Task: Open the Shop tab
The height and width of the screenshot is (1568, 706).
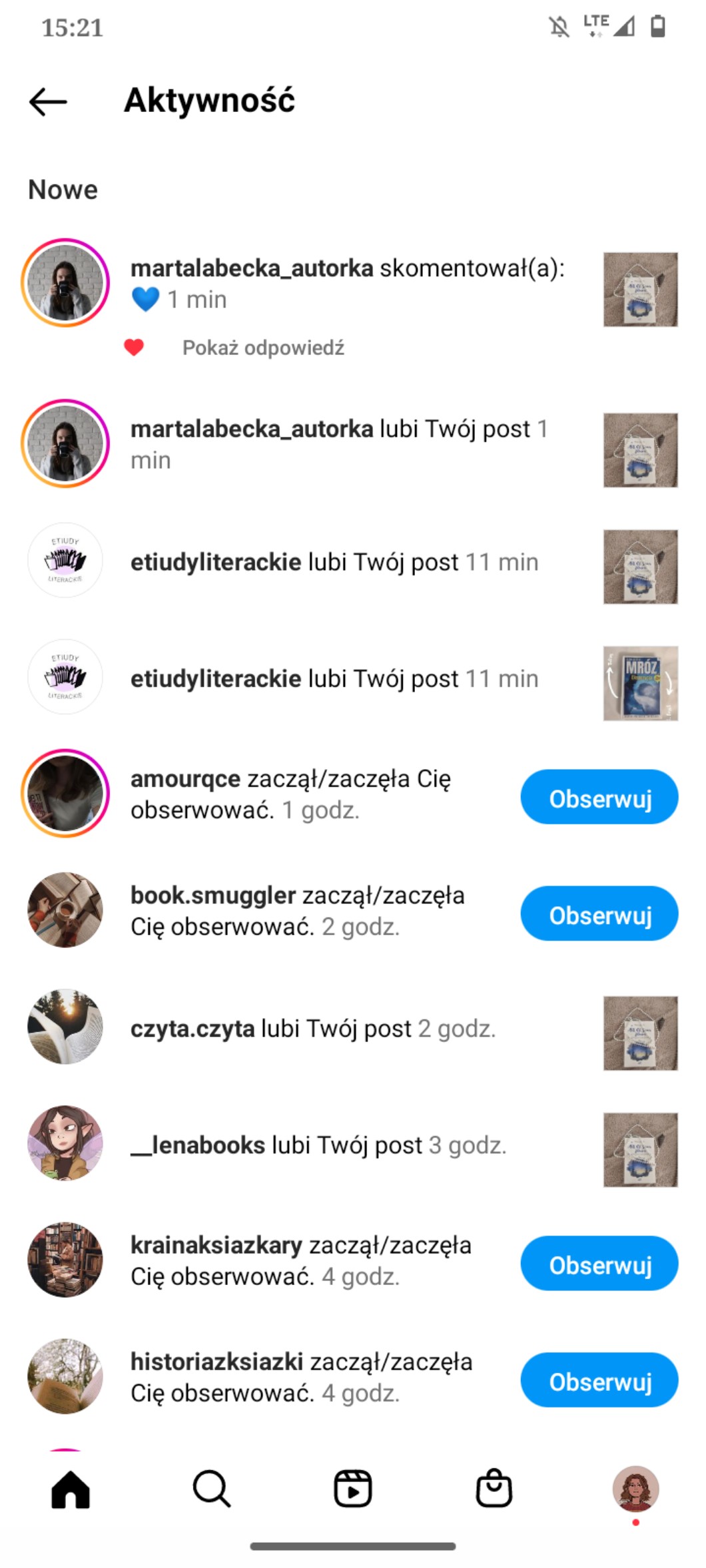Action: click(494, 1489)
